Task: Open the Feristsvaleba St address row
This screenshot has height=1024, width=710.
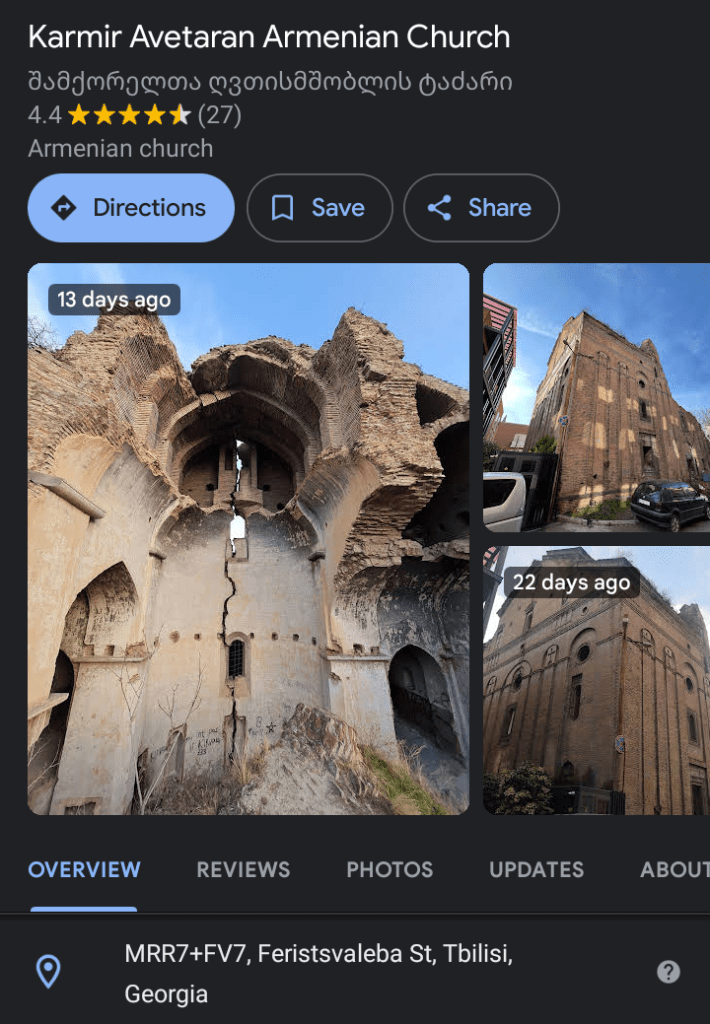Action: 318,973
